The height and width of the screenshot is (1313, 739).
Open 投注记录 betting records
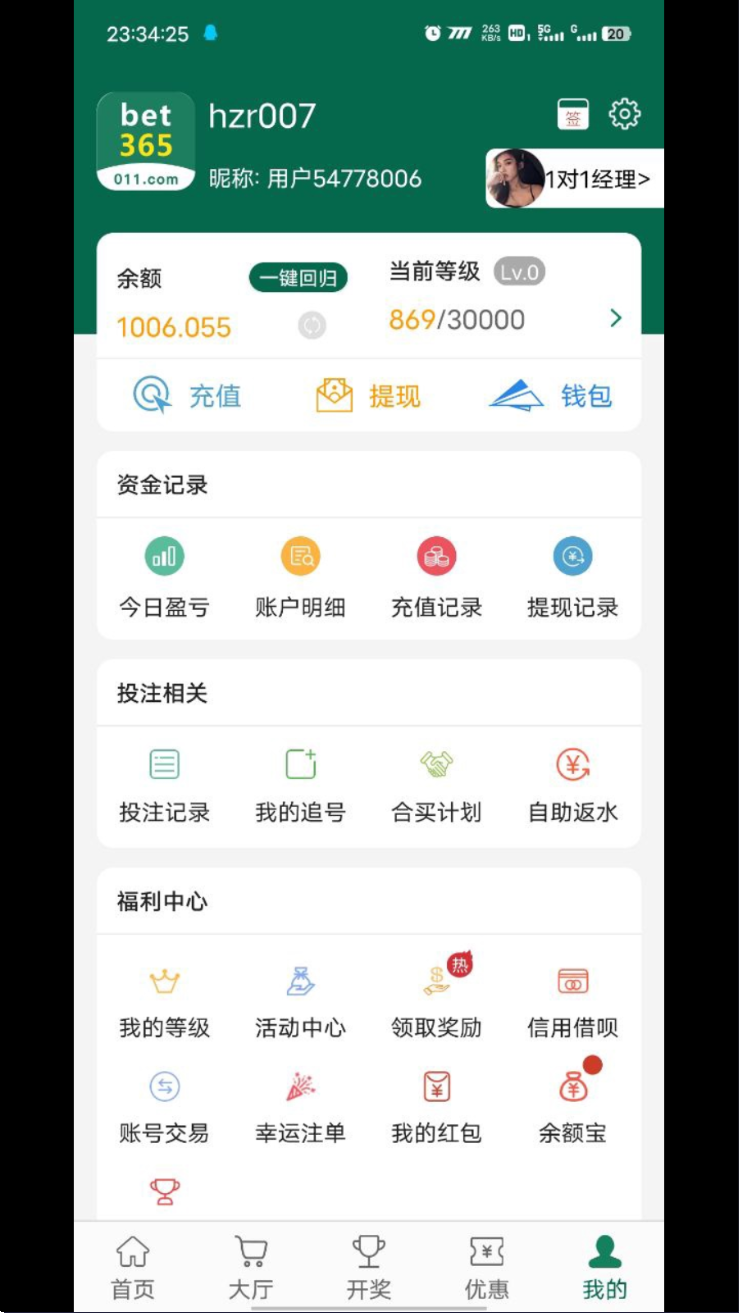click(164, 785)
